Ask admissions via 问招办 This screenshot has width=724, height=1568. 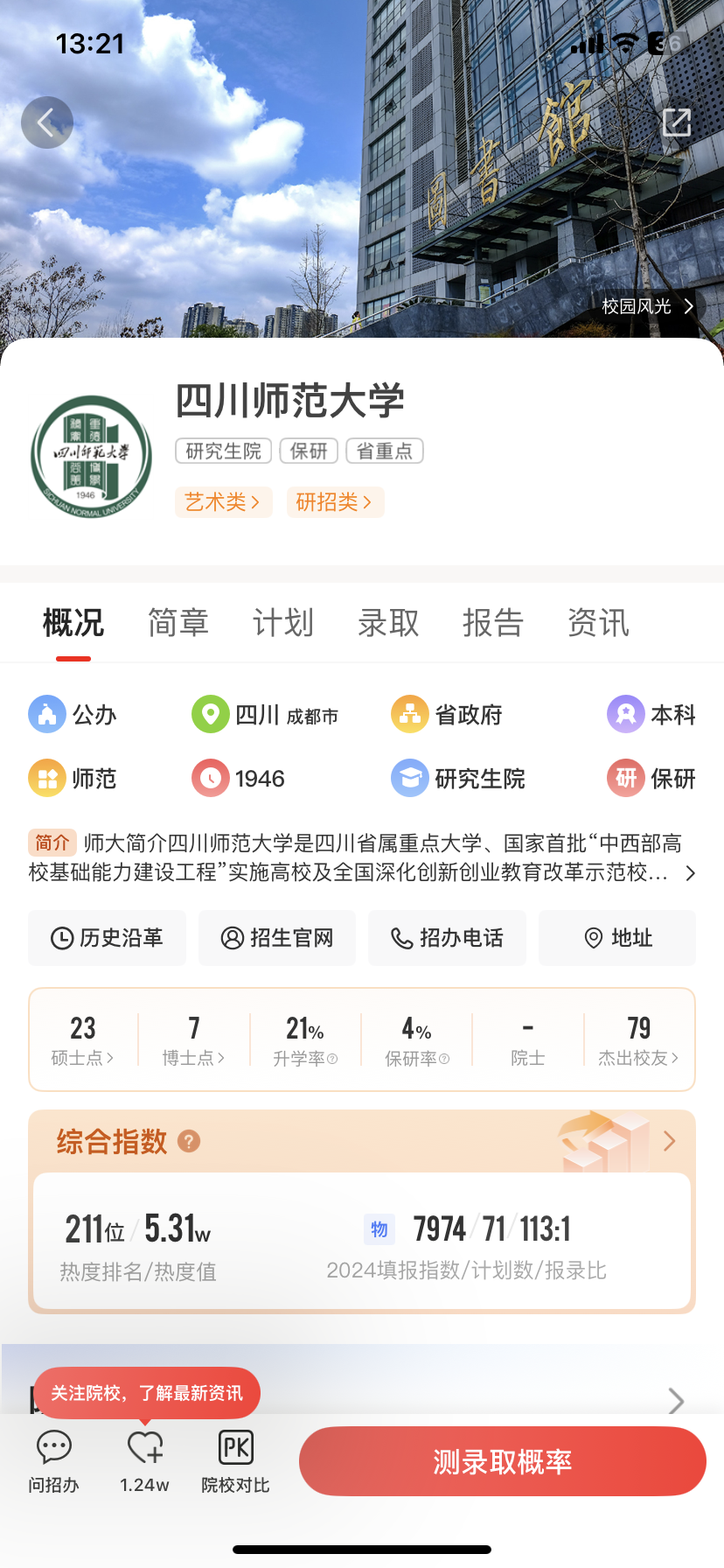tap(53, 1460)
